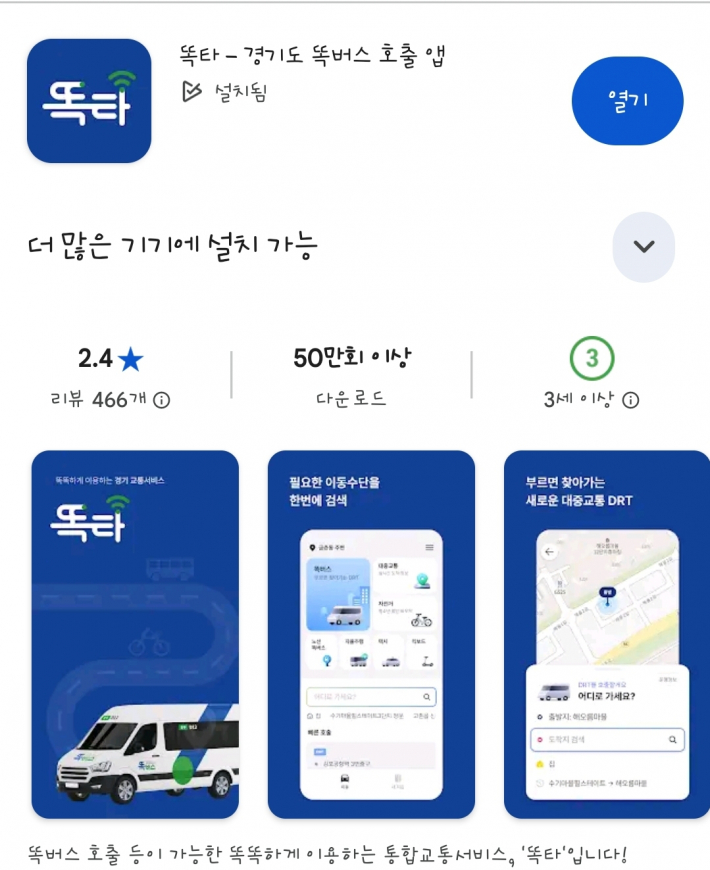
Task: Open the 필요한 이동수단을 한번에 검색 screenshot
Action: 371,634
